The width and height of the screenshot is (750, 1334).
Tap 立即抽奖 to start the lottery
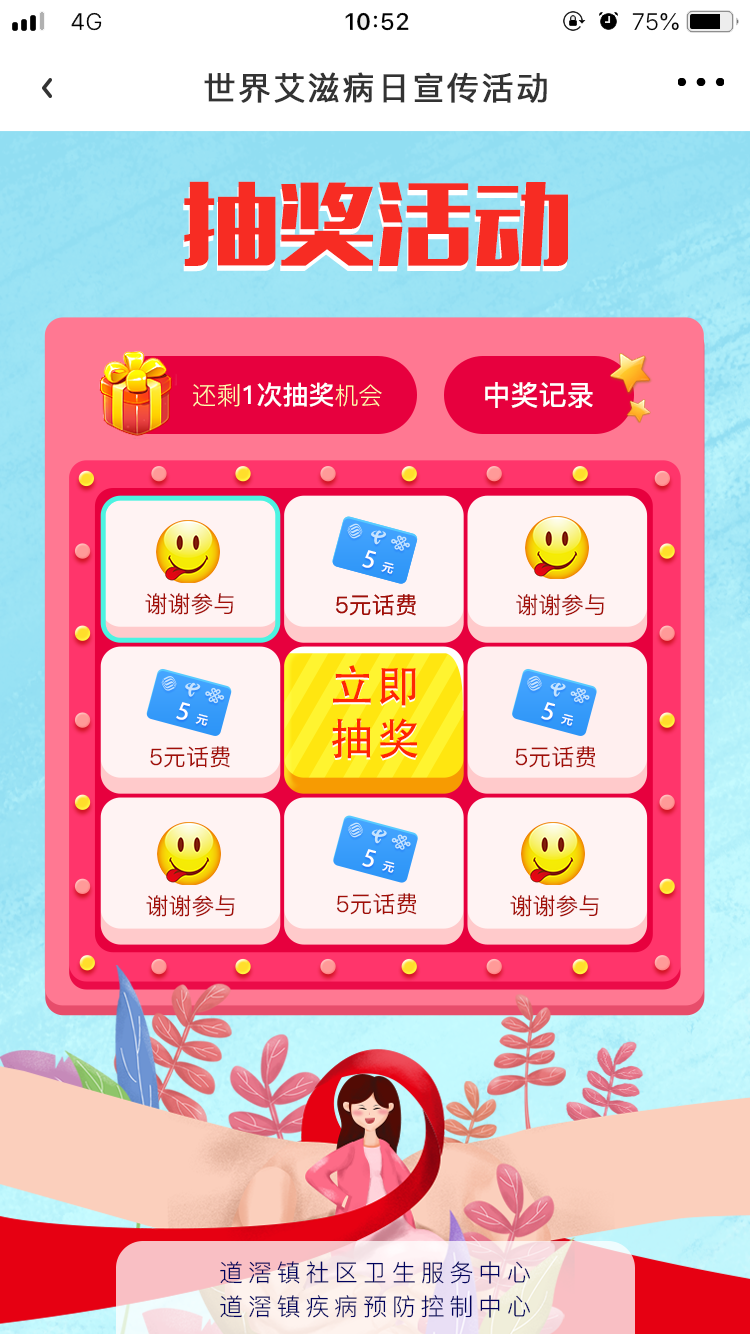pos(374,716)
